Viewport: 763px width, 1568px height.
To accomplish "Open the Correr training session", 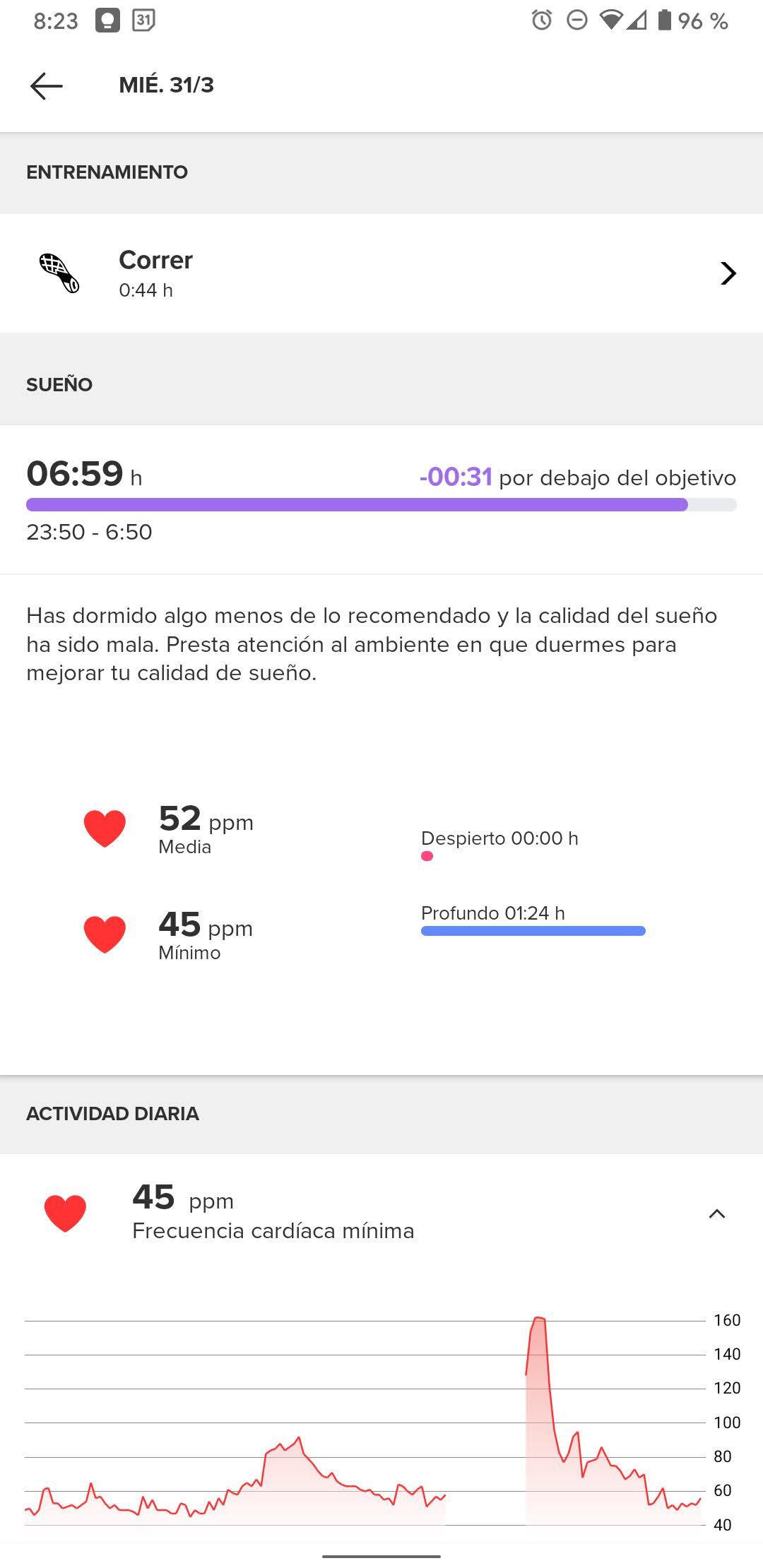I will pyautogui.click(x=381, y=273).
